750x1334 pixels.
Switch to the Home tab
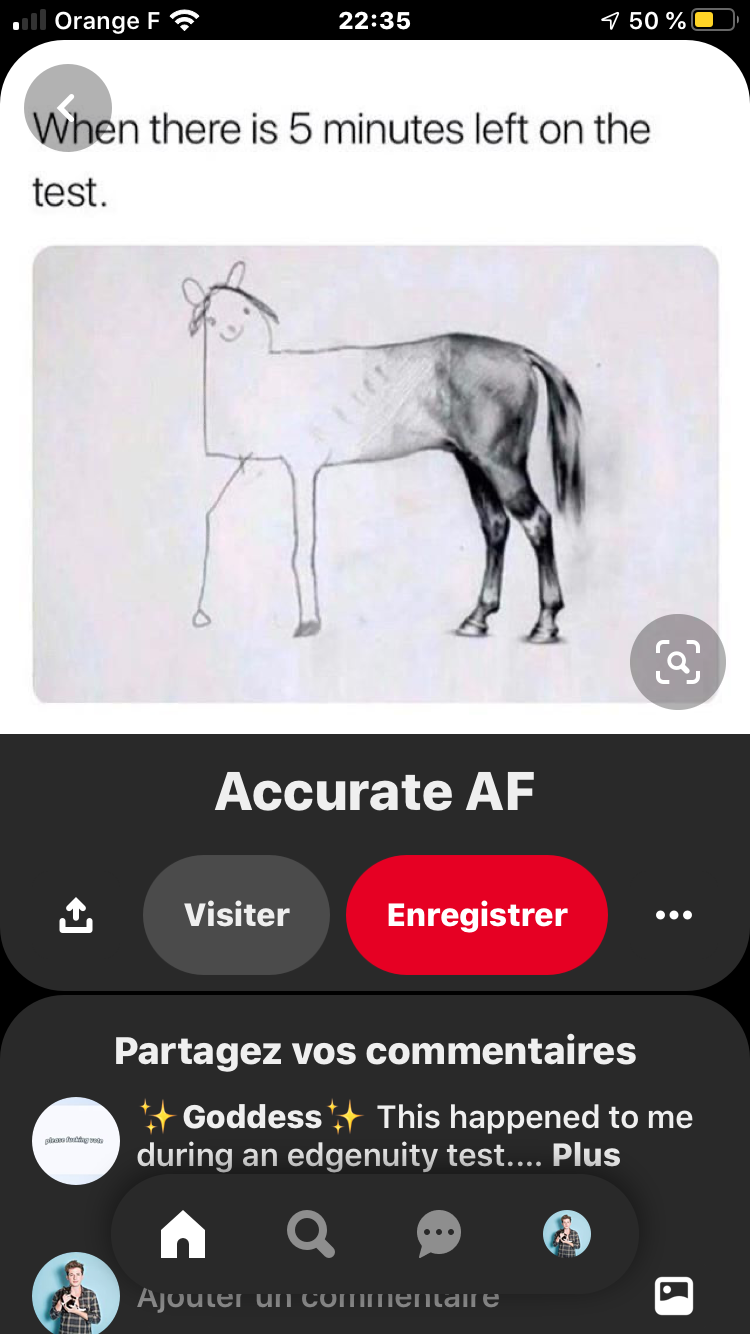[x=183, y=1235]
